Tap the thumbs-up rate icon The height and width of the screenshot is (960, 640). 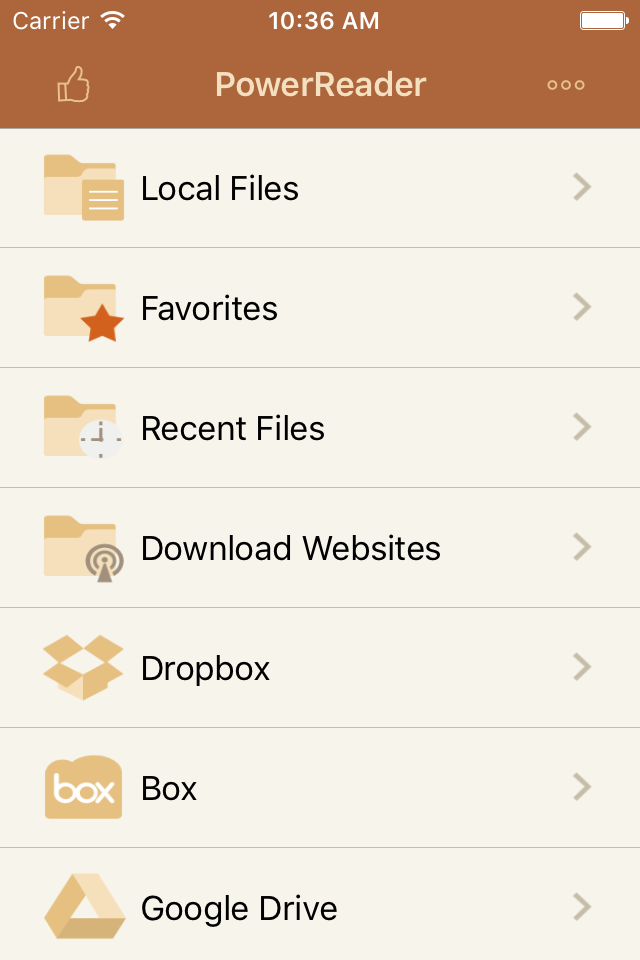[74, 85]
